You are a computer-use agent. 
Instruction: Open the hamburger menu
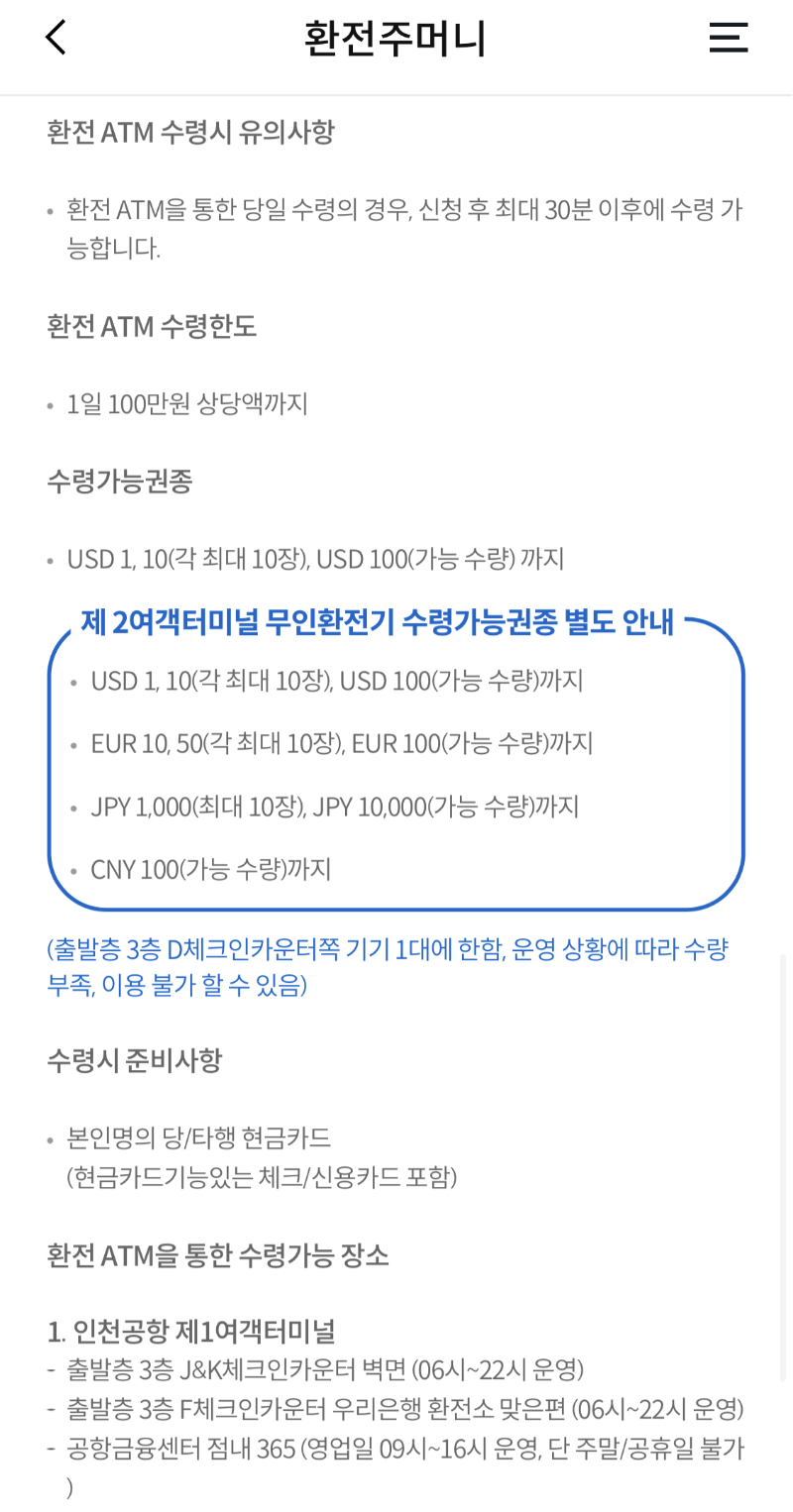point(729,39)
